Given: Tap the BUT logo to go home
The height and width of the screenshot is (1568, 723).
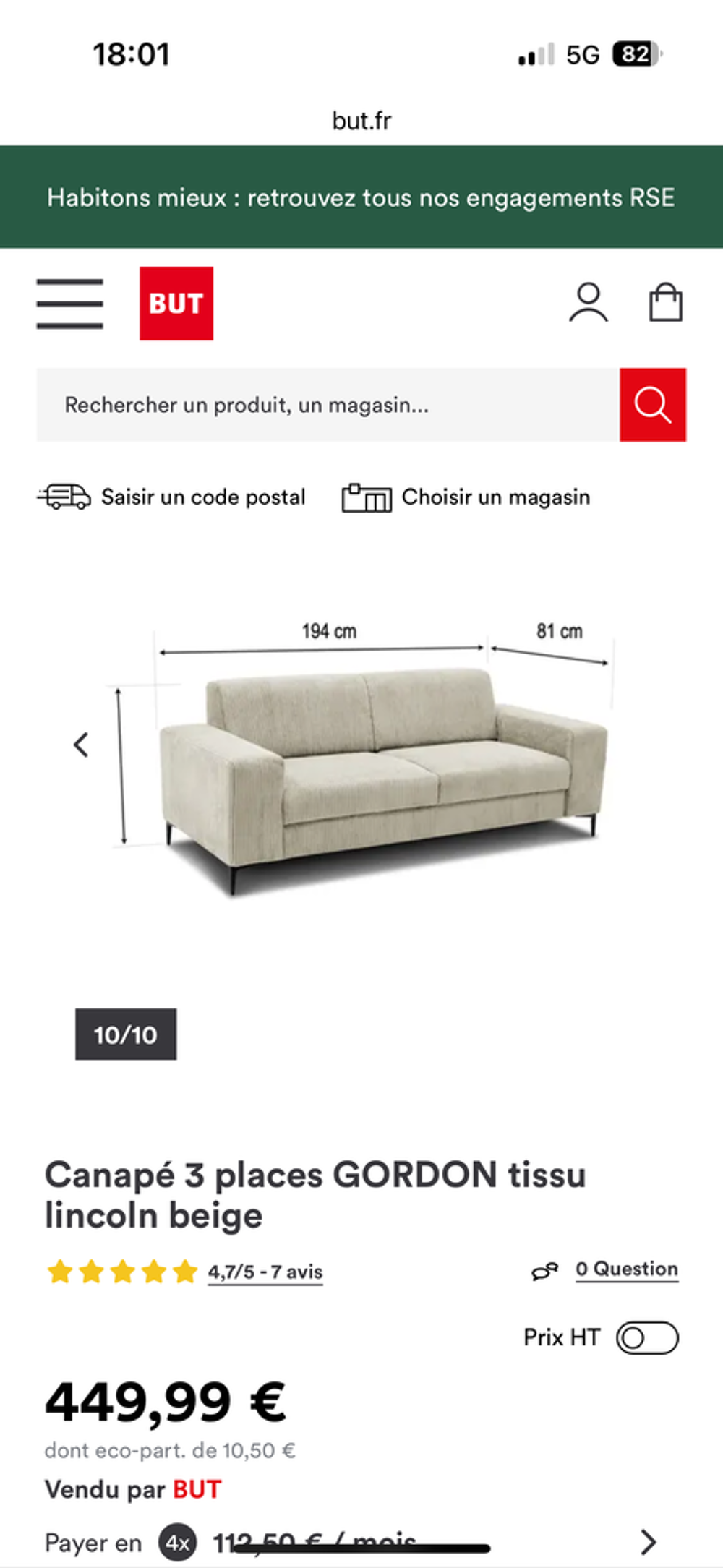Looking at the screenshot, I should pos(176,304).
